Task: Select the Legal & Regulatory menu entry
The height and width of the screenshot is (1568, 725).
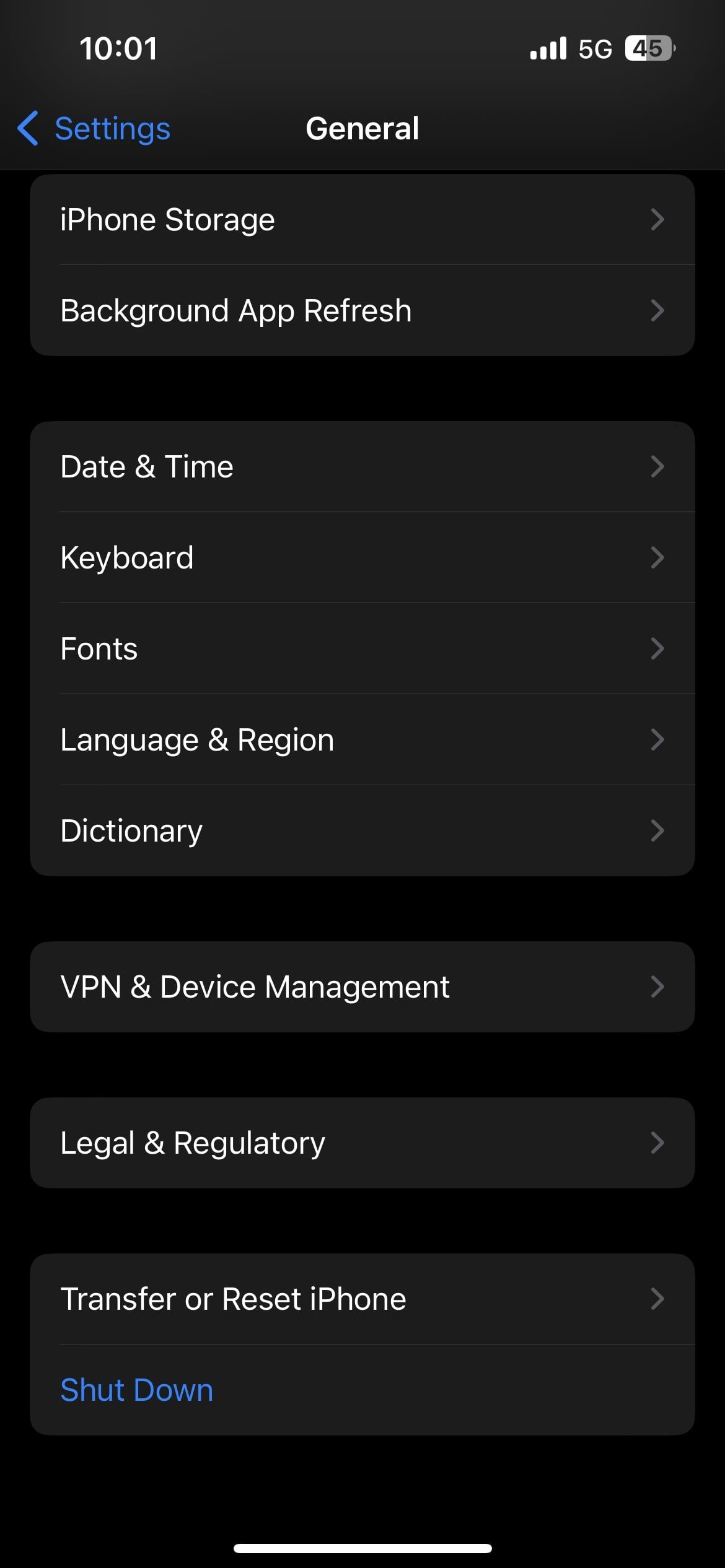Action: (x=362, y=1143)
